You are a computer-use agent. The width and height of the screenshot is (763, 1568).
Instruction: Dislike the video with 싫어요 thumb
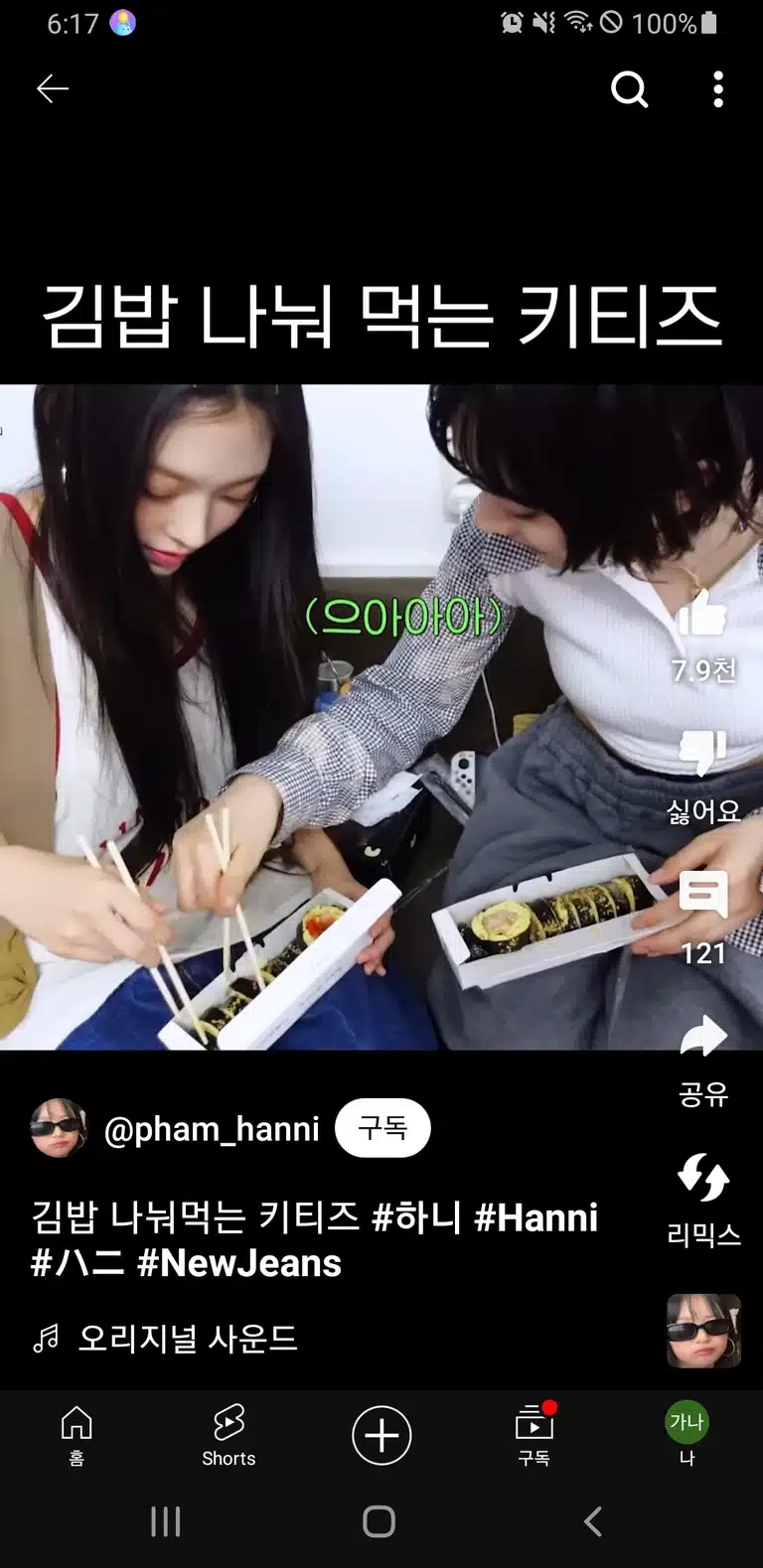tap(703, 753)
